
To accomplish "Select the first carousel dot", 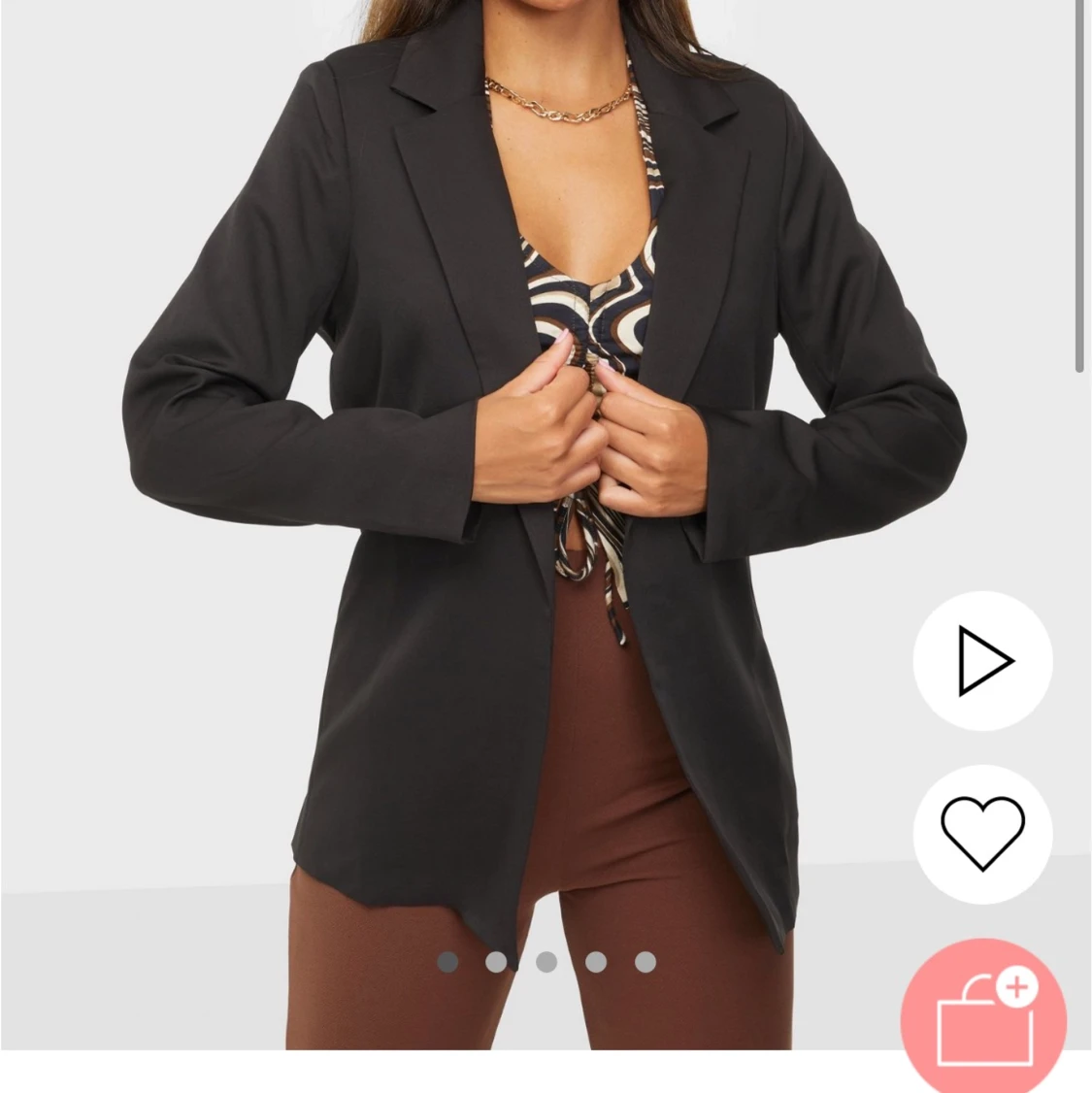I will tap(447, 961).
